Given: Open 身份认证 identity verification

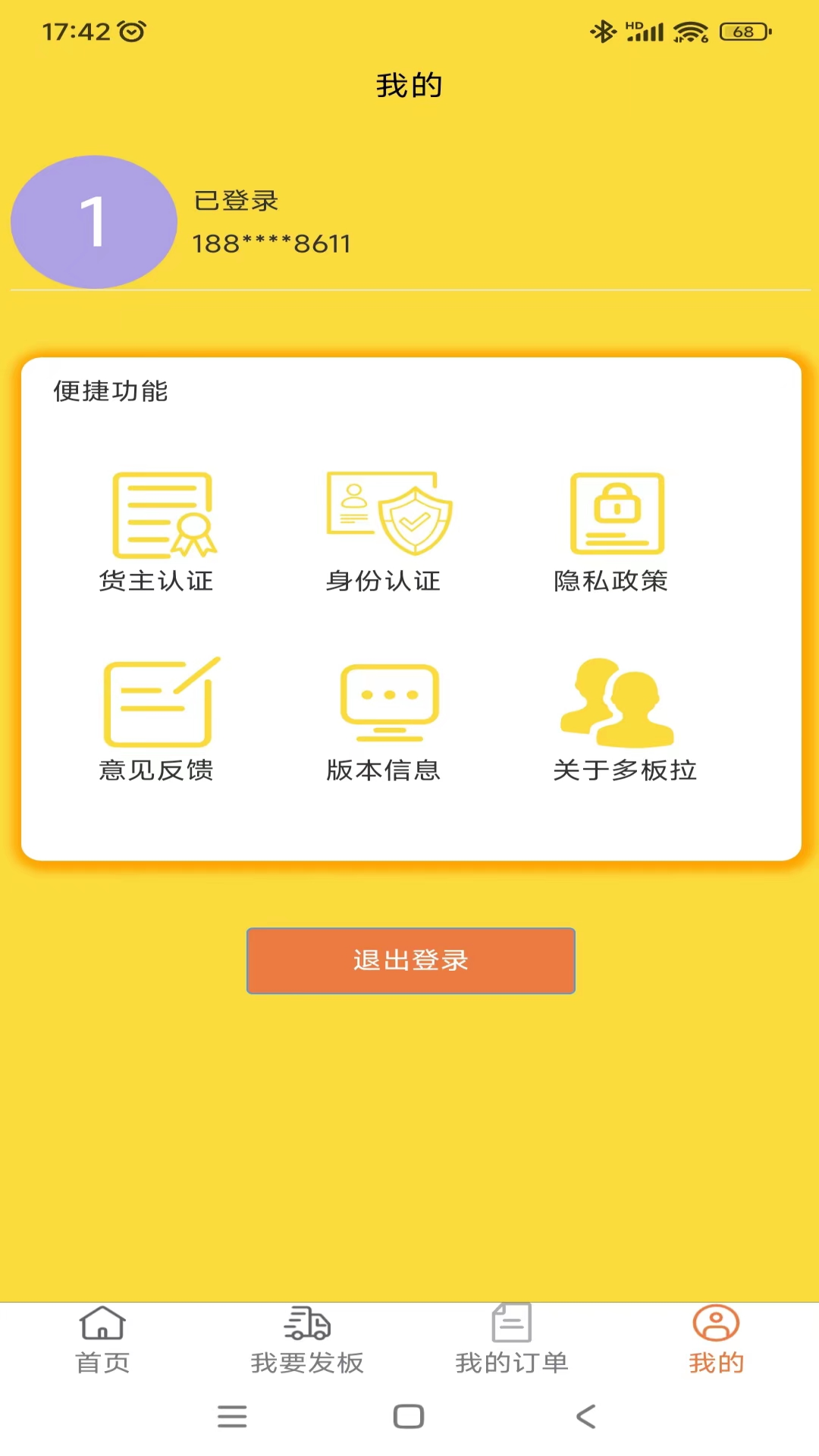Looking at the screenshot, I should pyautogui.click(x=385, y=531).
